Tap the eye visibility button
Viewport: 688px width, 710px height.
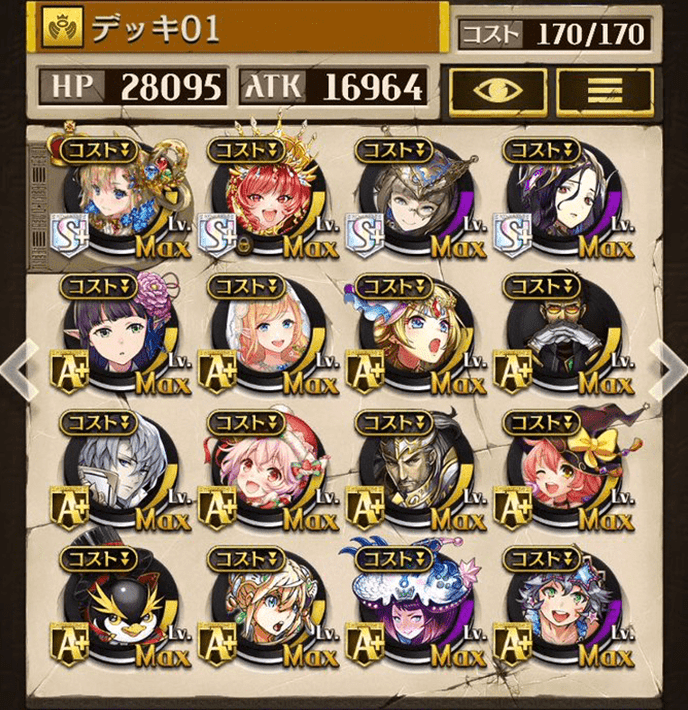tap(498, 88)
